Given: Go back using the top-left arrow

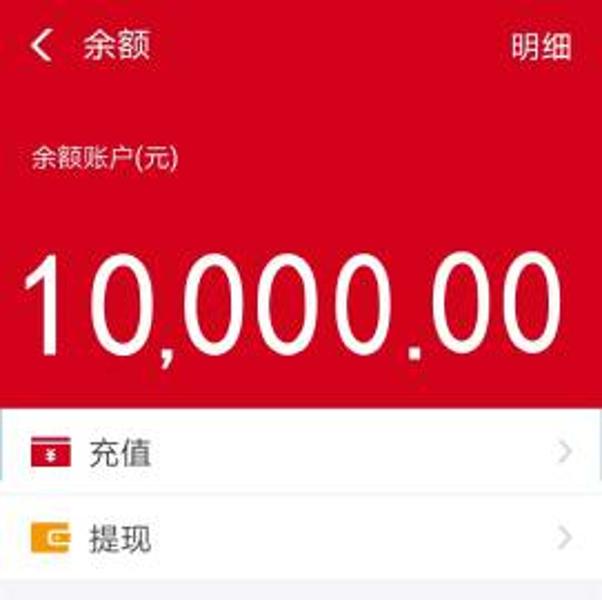Looking at the screenshot, I should (x=41, y=46).
